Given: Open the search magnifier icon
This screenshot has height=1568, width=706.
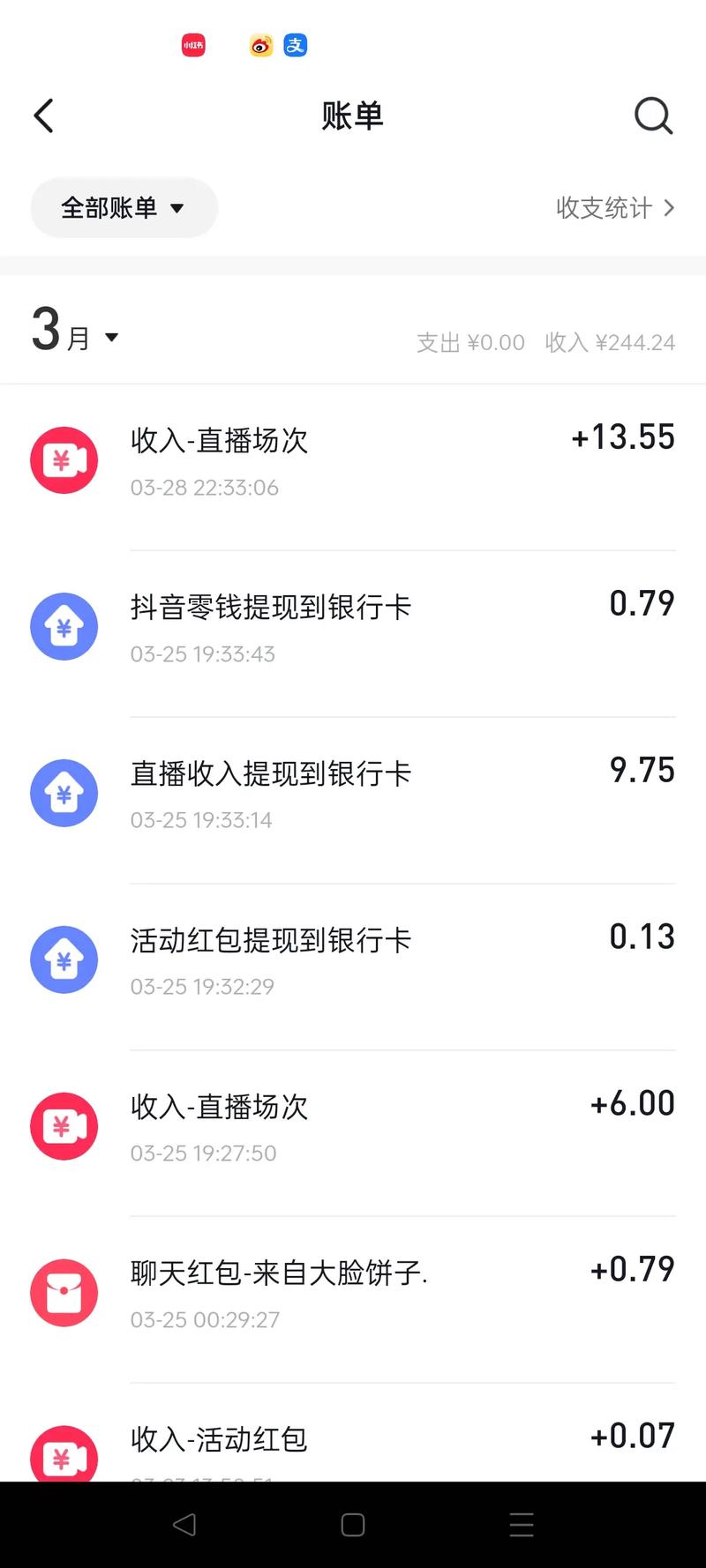Looking at the screenshot, I should click(x=653, y=116).
